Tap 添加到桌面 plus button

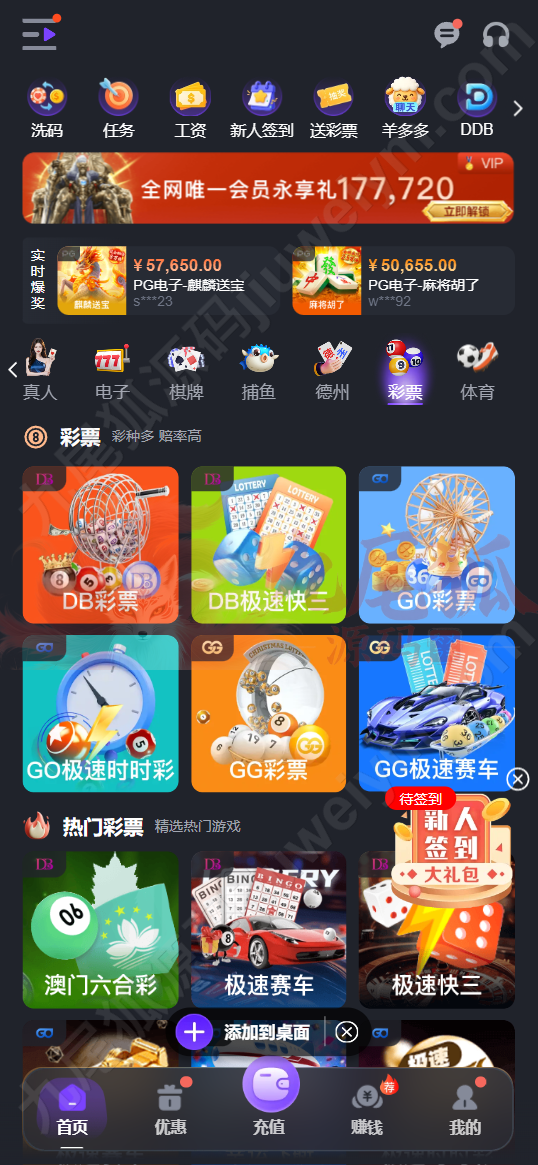pos(194,1032)
